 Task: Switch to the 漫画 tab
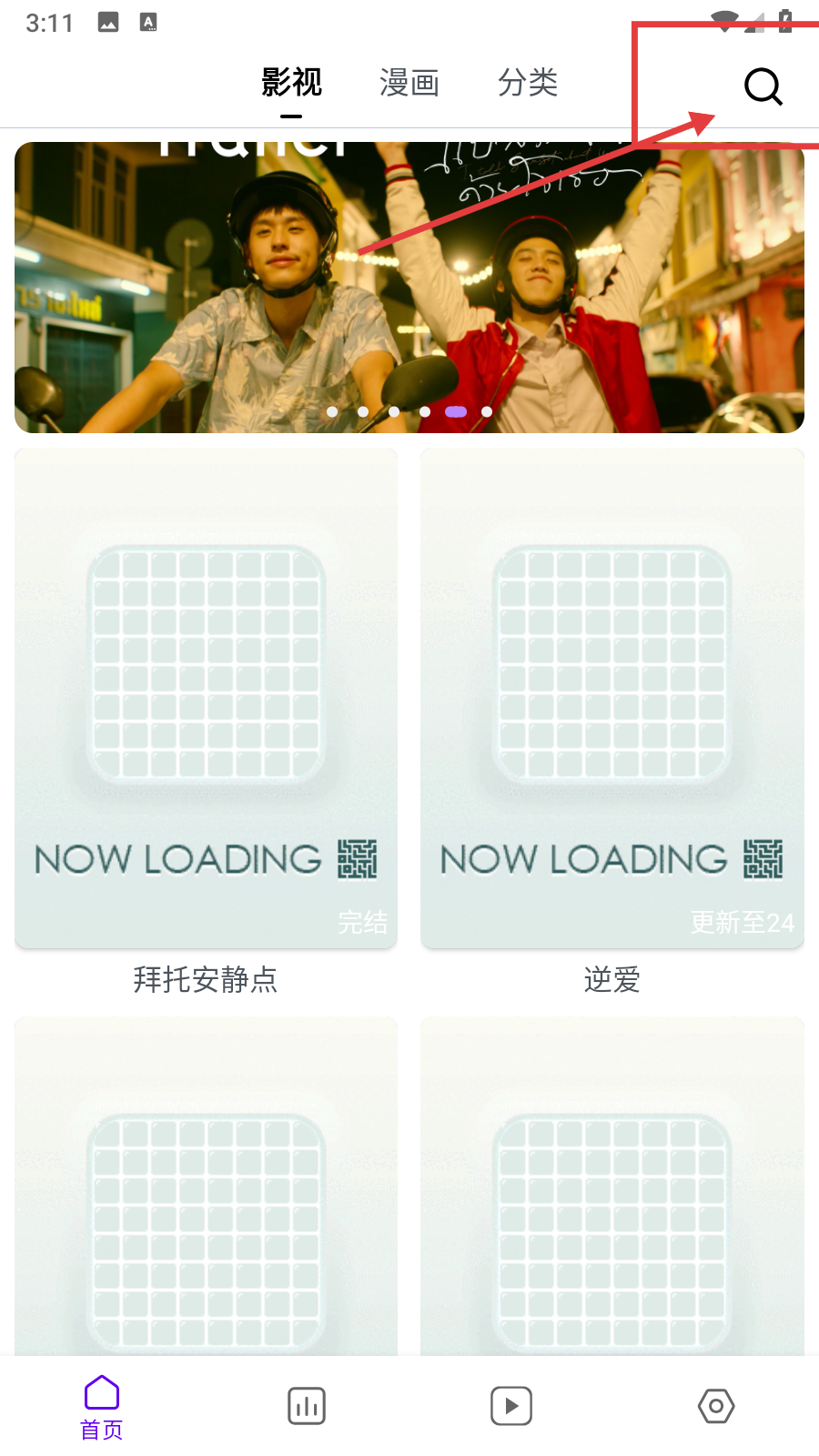click(409, 83)
